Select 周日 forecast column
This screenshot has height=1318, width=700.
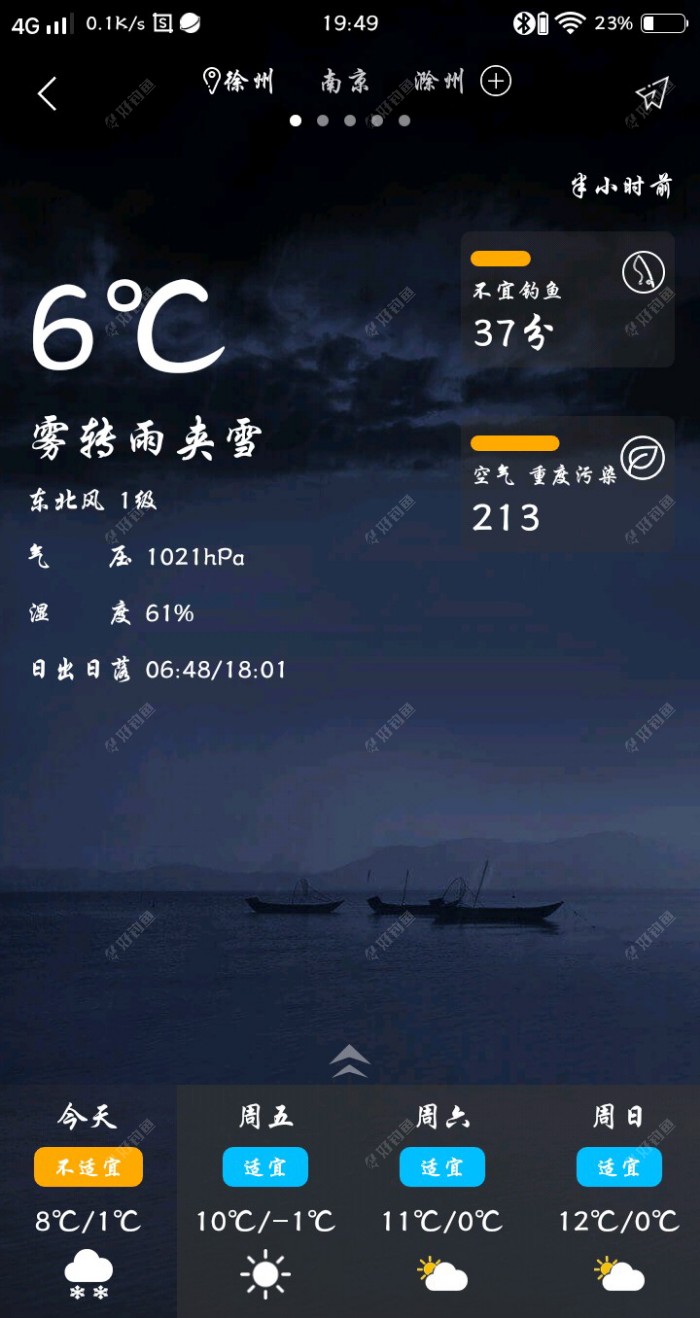[619, 1200]
